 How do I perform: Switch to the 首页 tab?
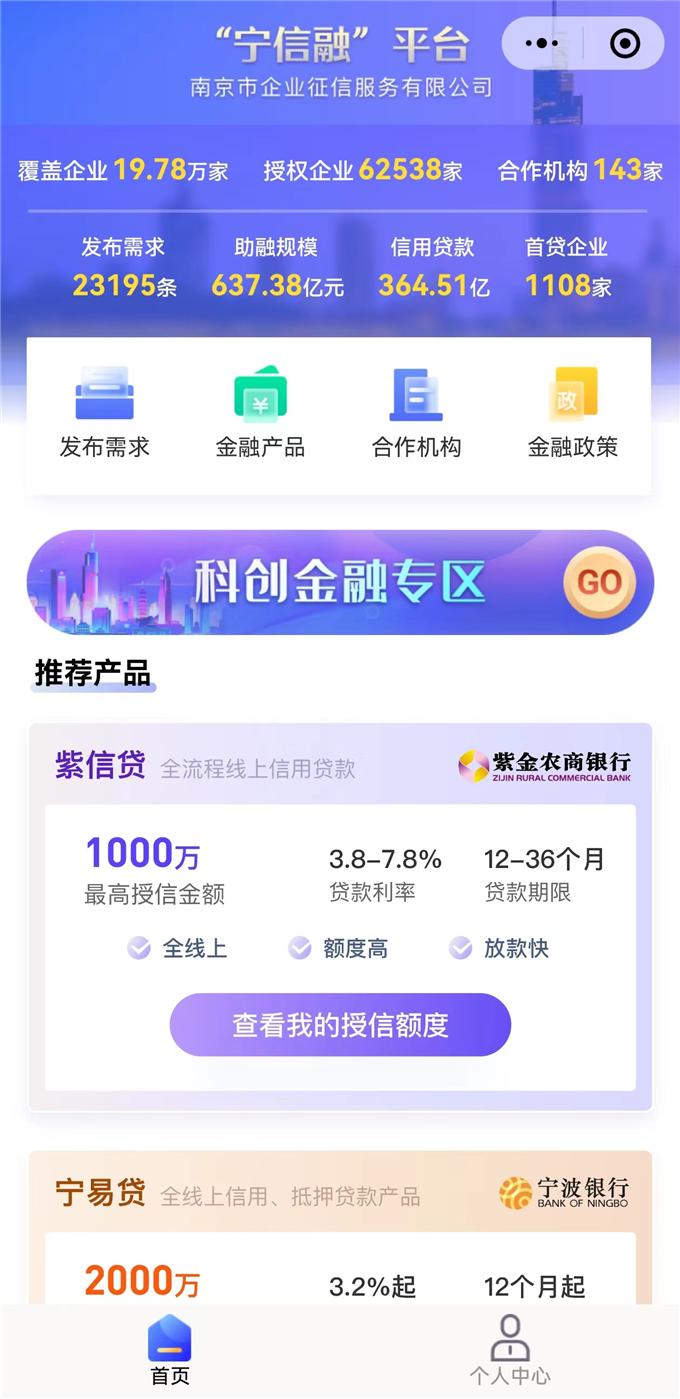coord(170,1351)
